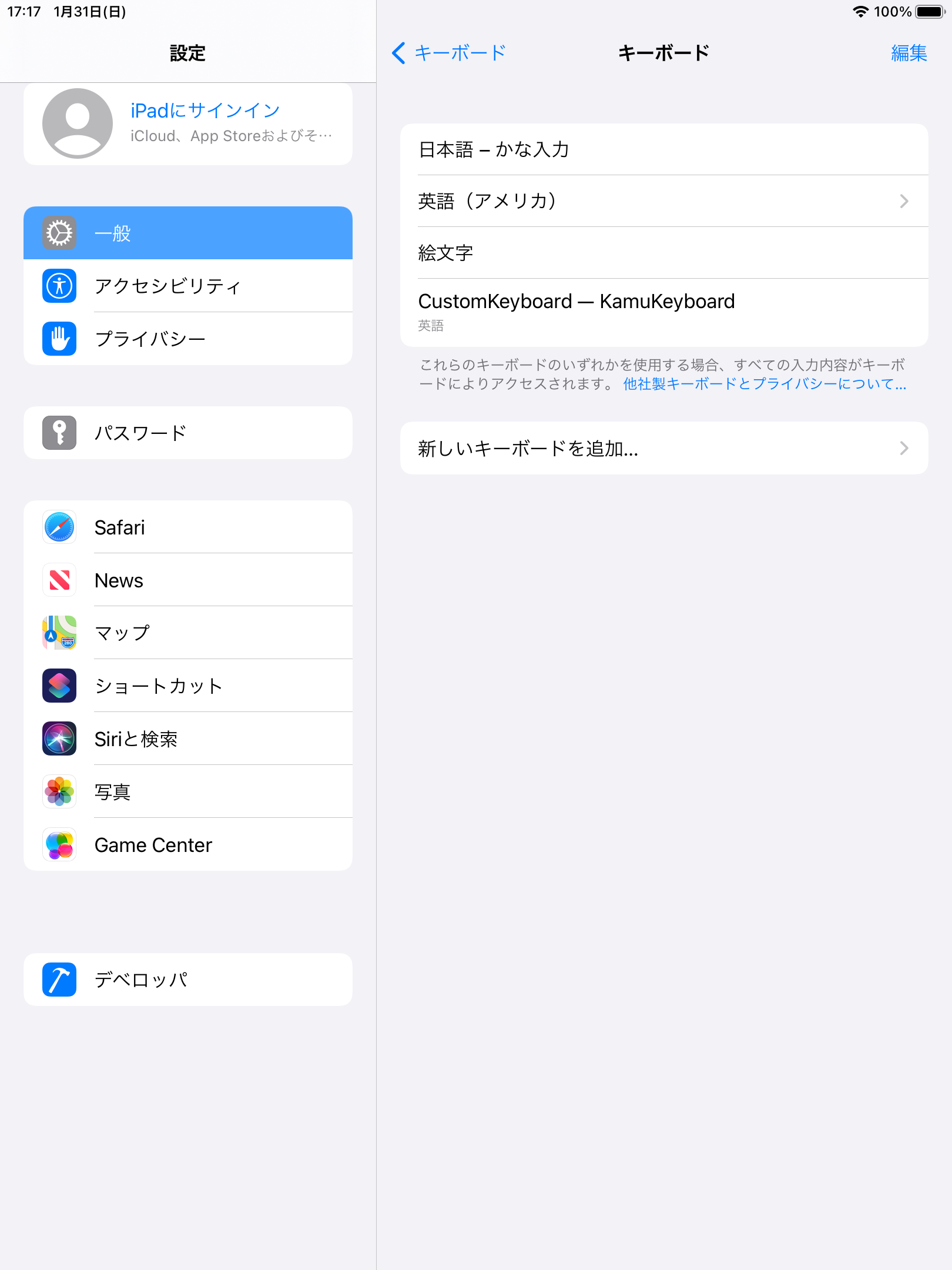Open News settings
The width and height of the screenshot is (952, 1270).
(x=188, y=580)
